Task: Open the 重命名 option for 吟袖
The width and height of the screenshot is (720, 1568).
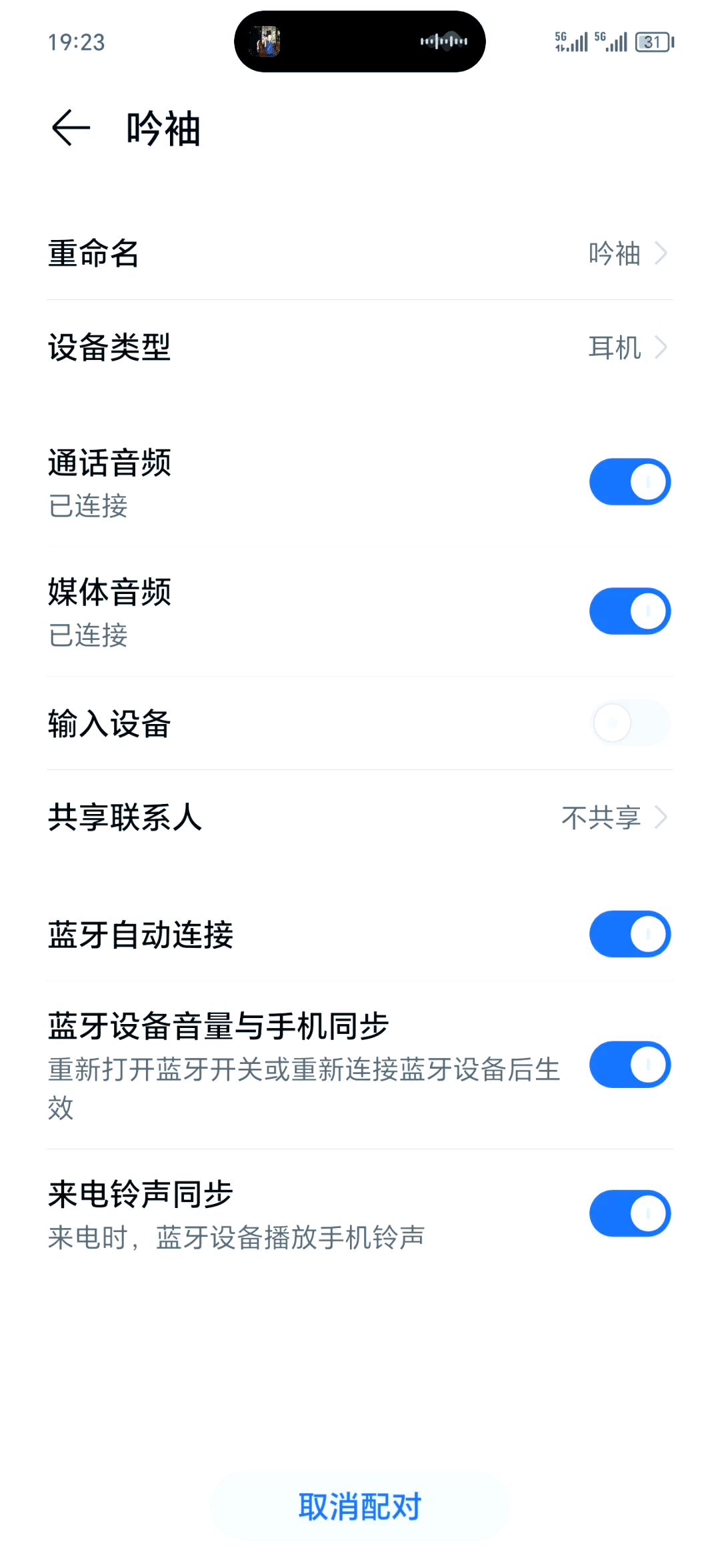Action: (x=360, y=253)
